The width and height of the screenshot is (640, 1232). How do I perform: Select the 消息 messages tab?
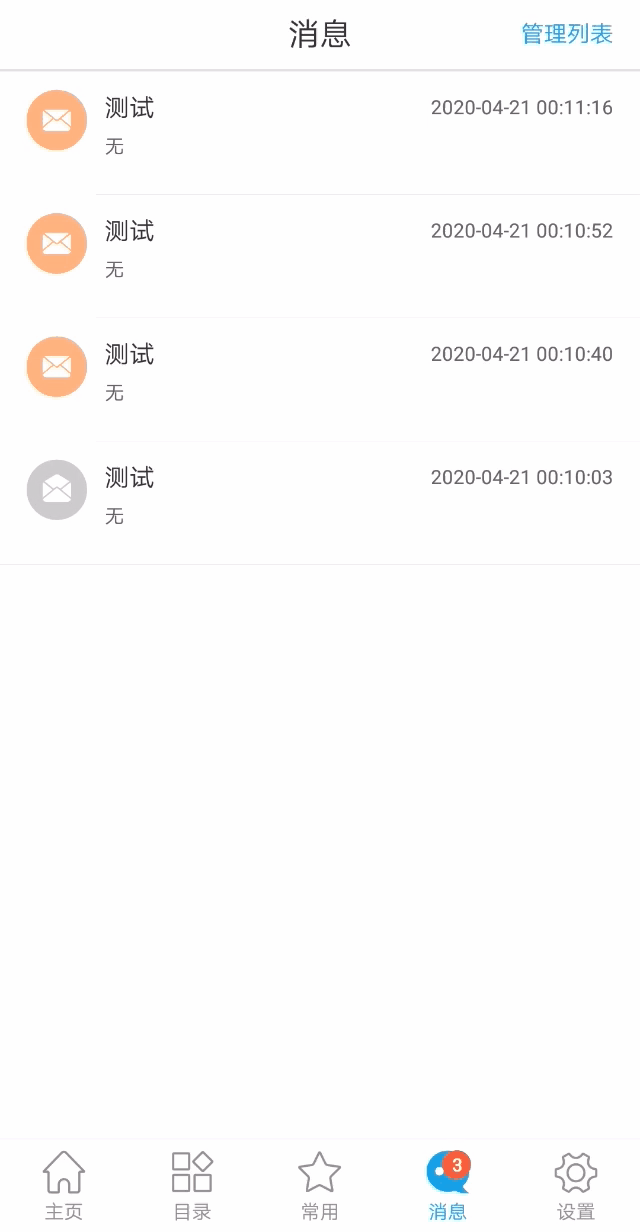pyautogui.click(x=447, y=1186)
